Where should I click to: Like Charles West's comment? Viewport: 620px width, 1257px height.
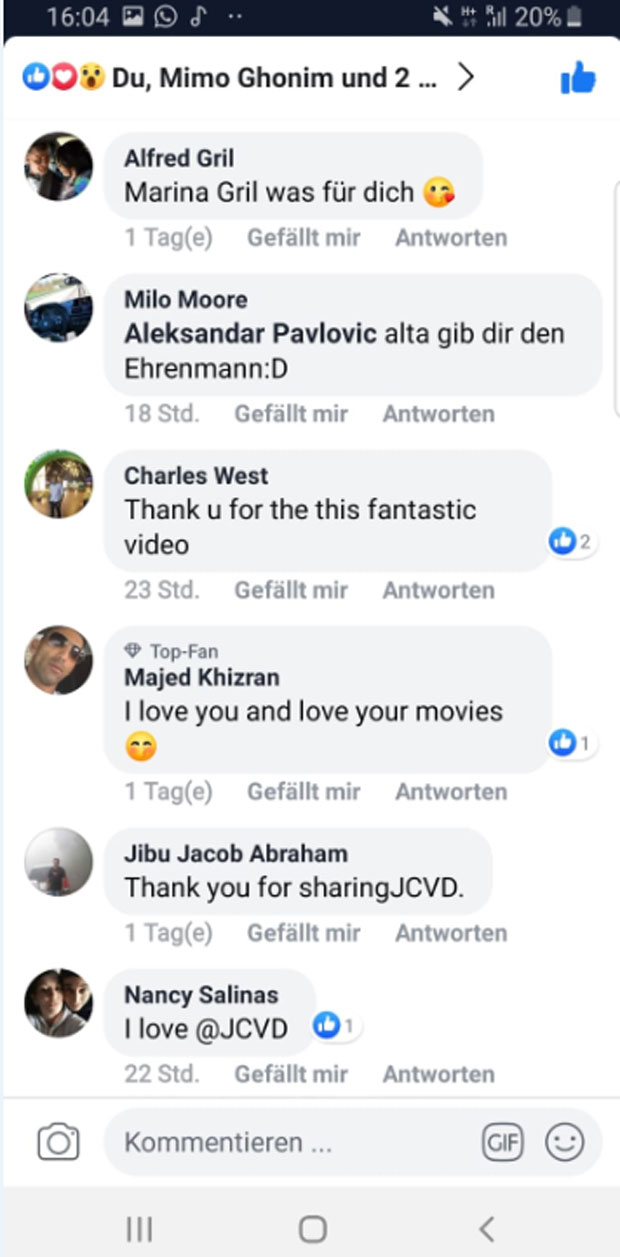pos(291,591)
